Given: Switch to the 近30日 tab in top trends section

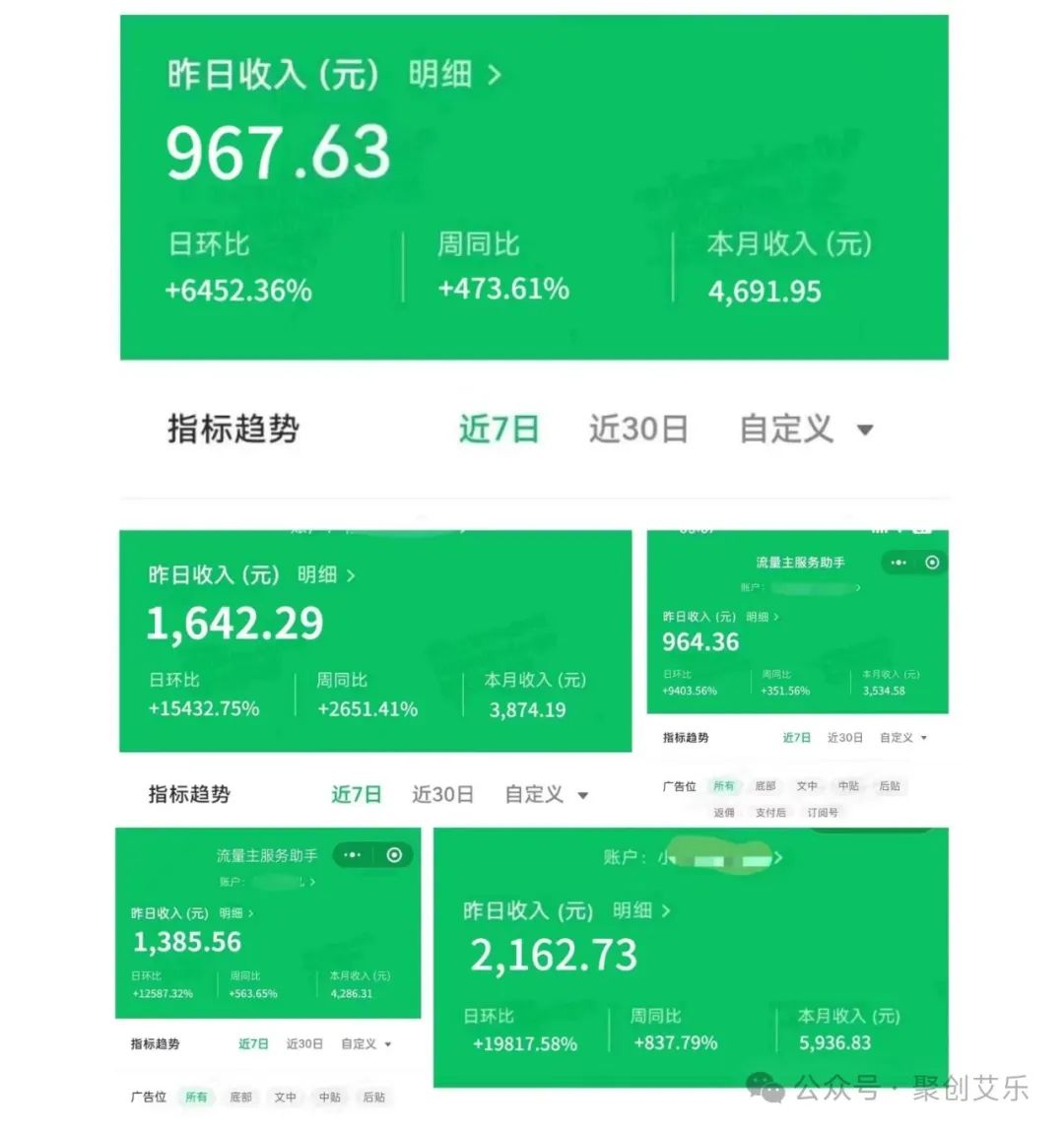Looking at the screenshot, I should 638,430.
